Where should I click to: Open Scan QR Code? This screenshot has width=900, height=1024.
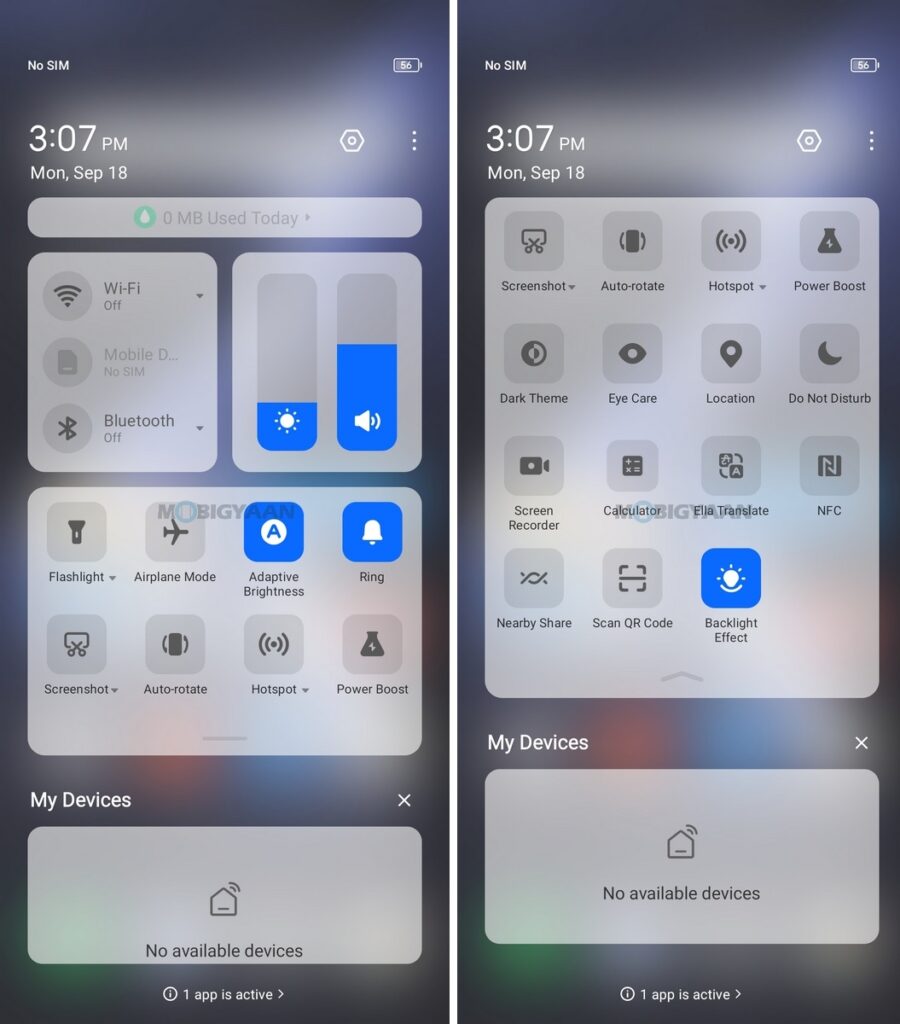(632, 578)
